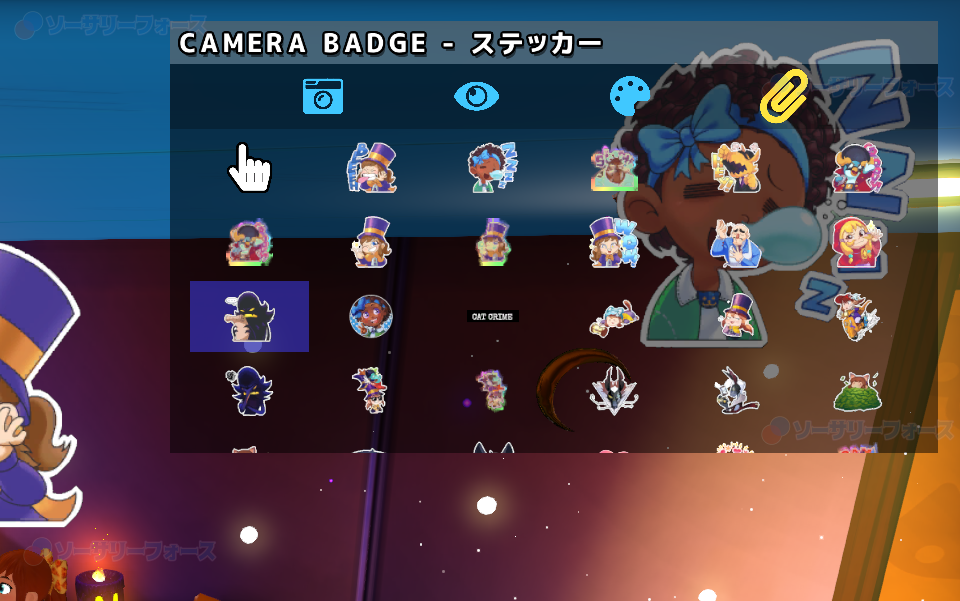Screen dimensions: 960x601
Task: Pick the bald man in blue suit sticker
Action: pyautogui.click(x=735, y=243)
